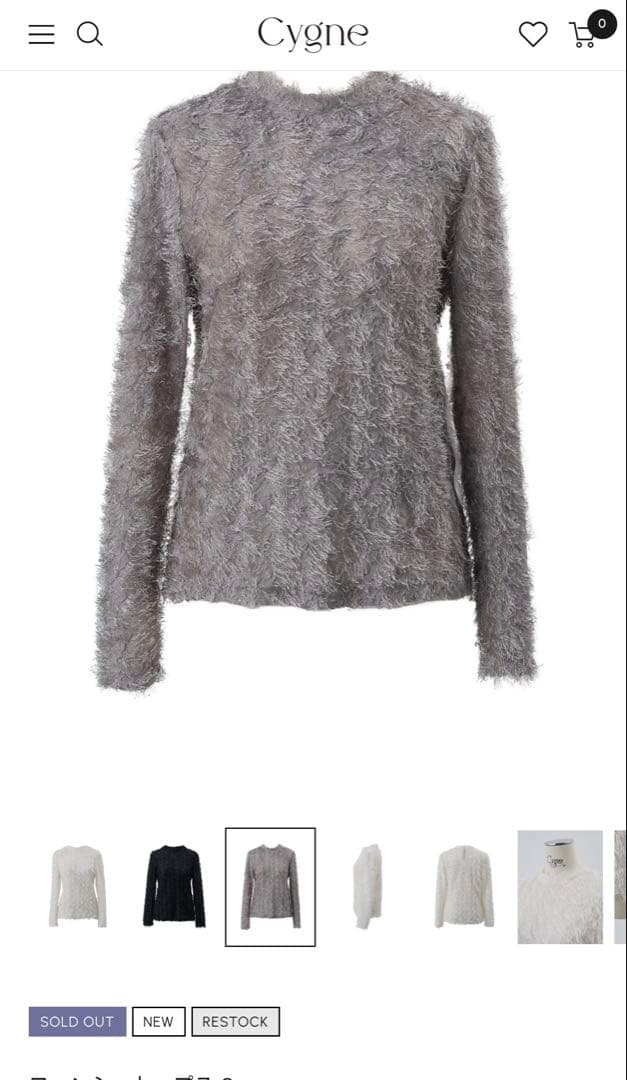
Task: Select the cream front-view sweater thumbnail
Action: coord(78,886)
